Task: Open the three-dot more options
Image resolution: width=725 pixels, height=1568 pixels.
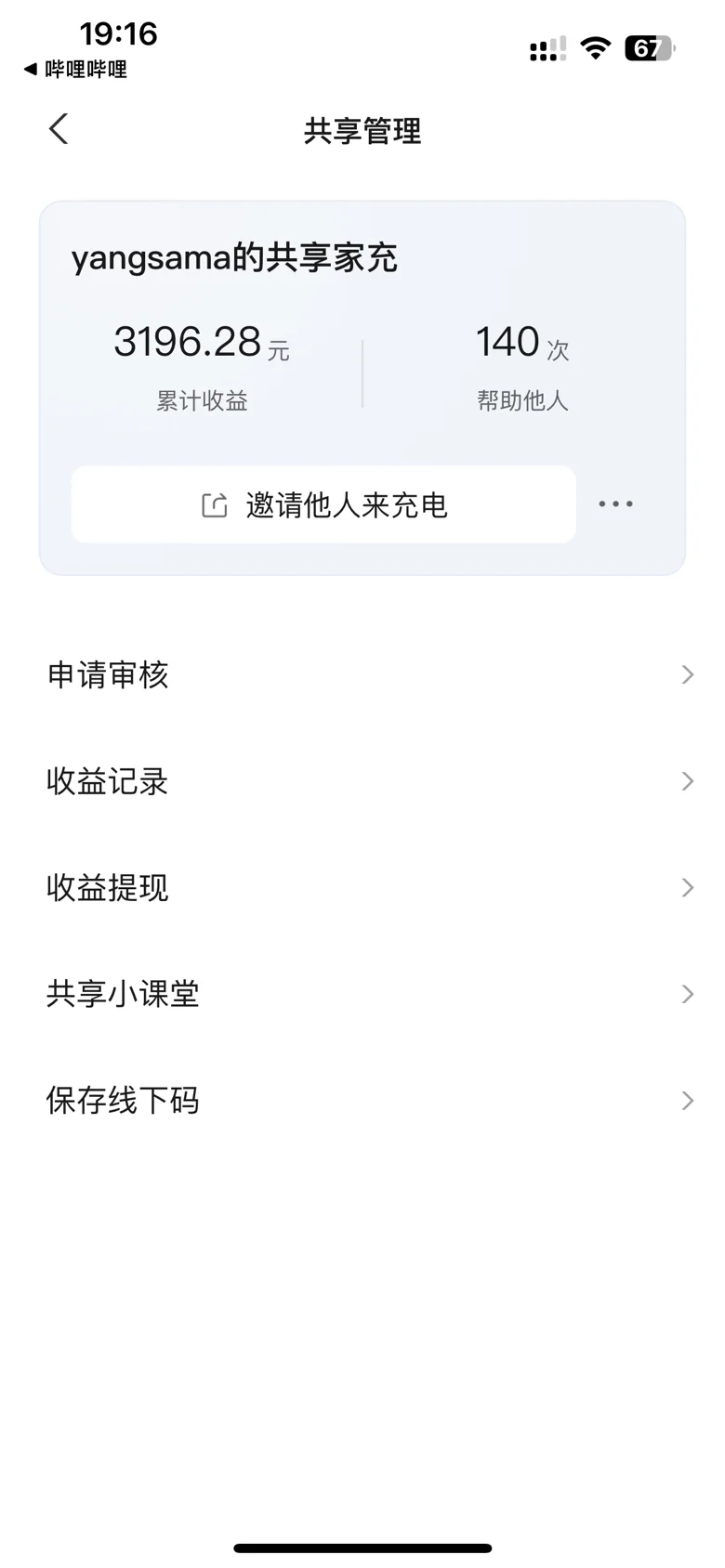Action: (615, 504)
